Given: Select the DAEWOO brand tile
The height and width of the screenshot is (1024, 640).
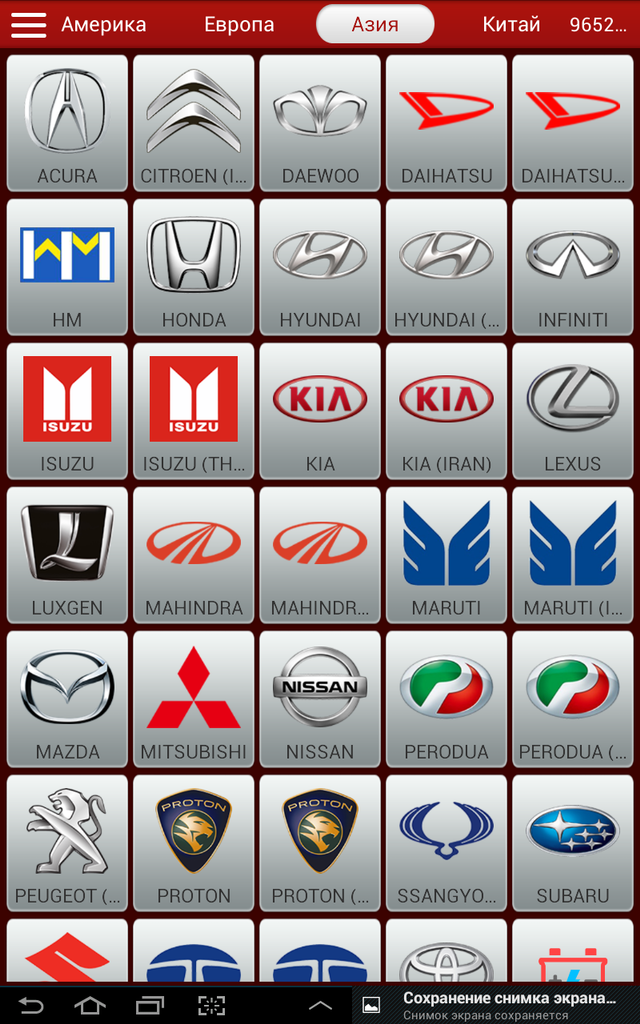Looking at the screenshot, I should [320, 122].
